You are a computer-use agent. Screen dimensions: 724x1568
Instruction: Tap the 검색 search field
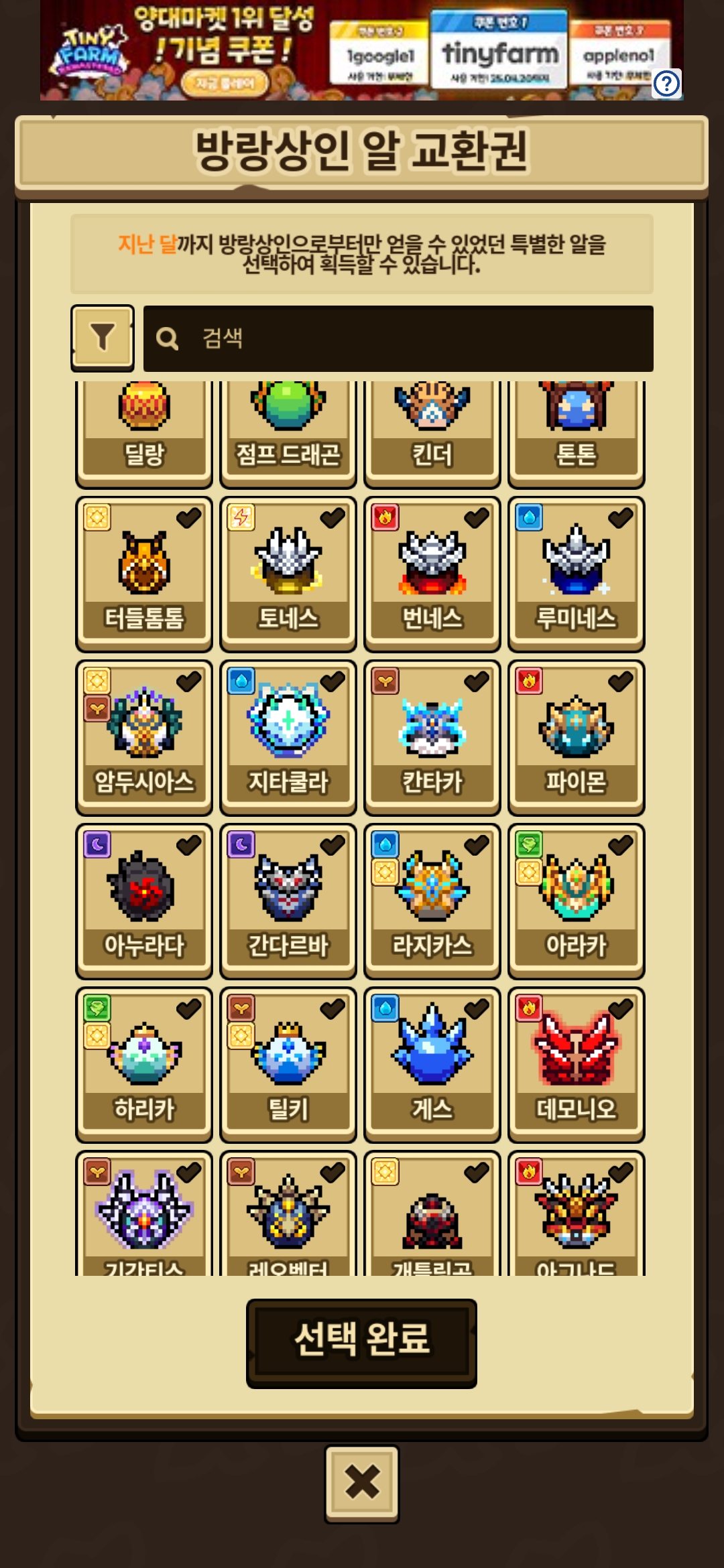coord(398,338)
